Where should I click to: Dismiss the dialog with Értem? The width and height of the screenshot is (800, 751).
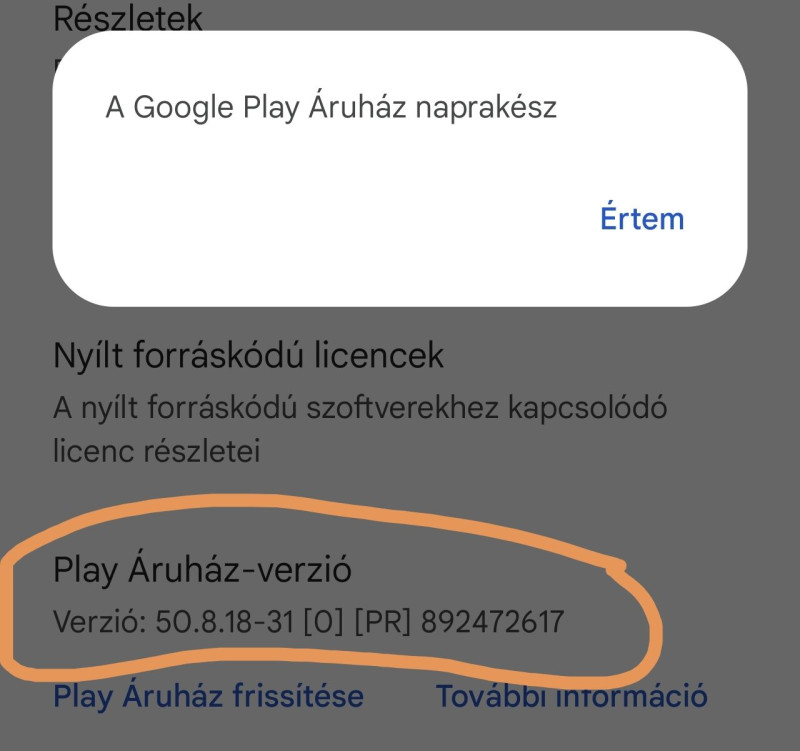(x=641, y=218)
